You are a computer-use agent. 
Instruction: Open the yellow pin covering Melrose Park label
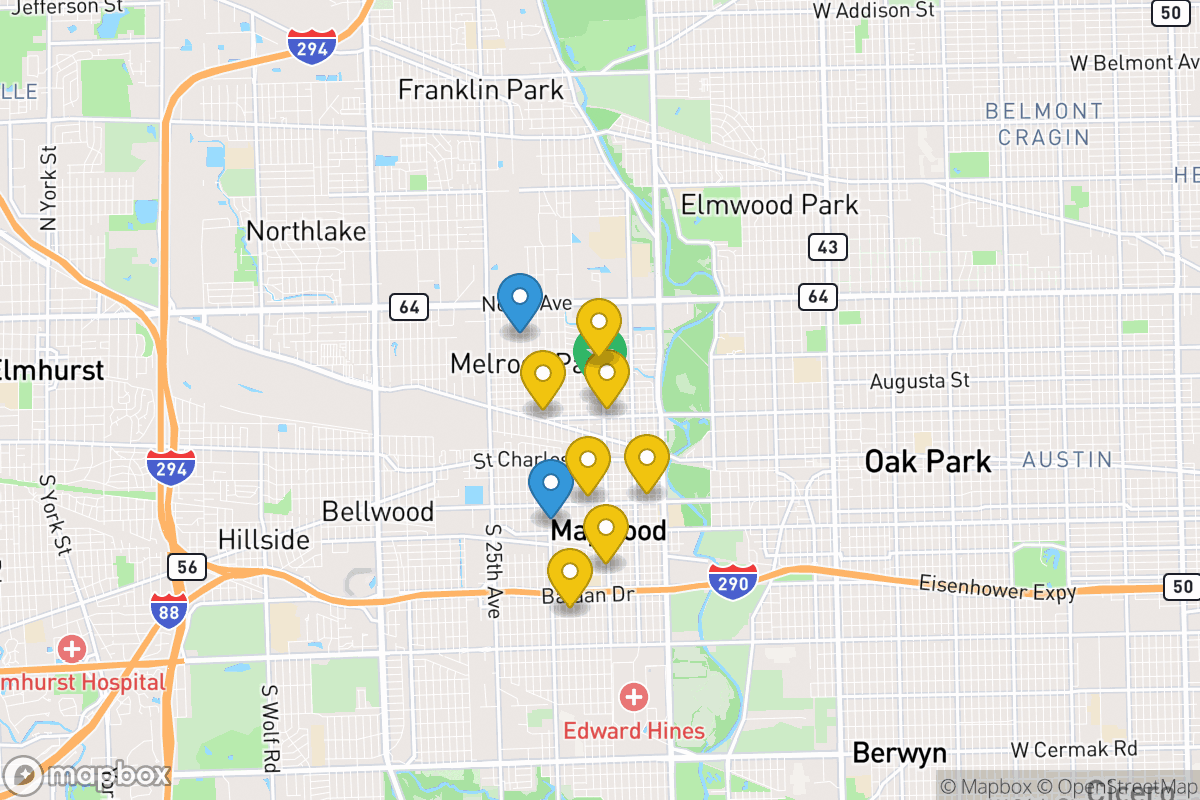(543, 377)
